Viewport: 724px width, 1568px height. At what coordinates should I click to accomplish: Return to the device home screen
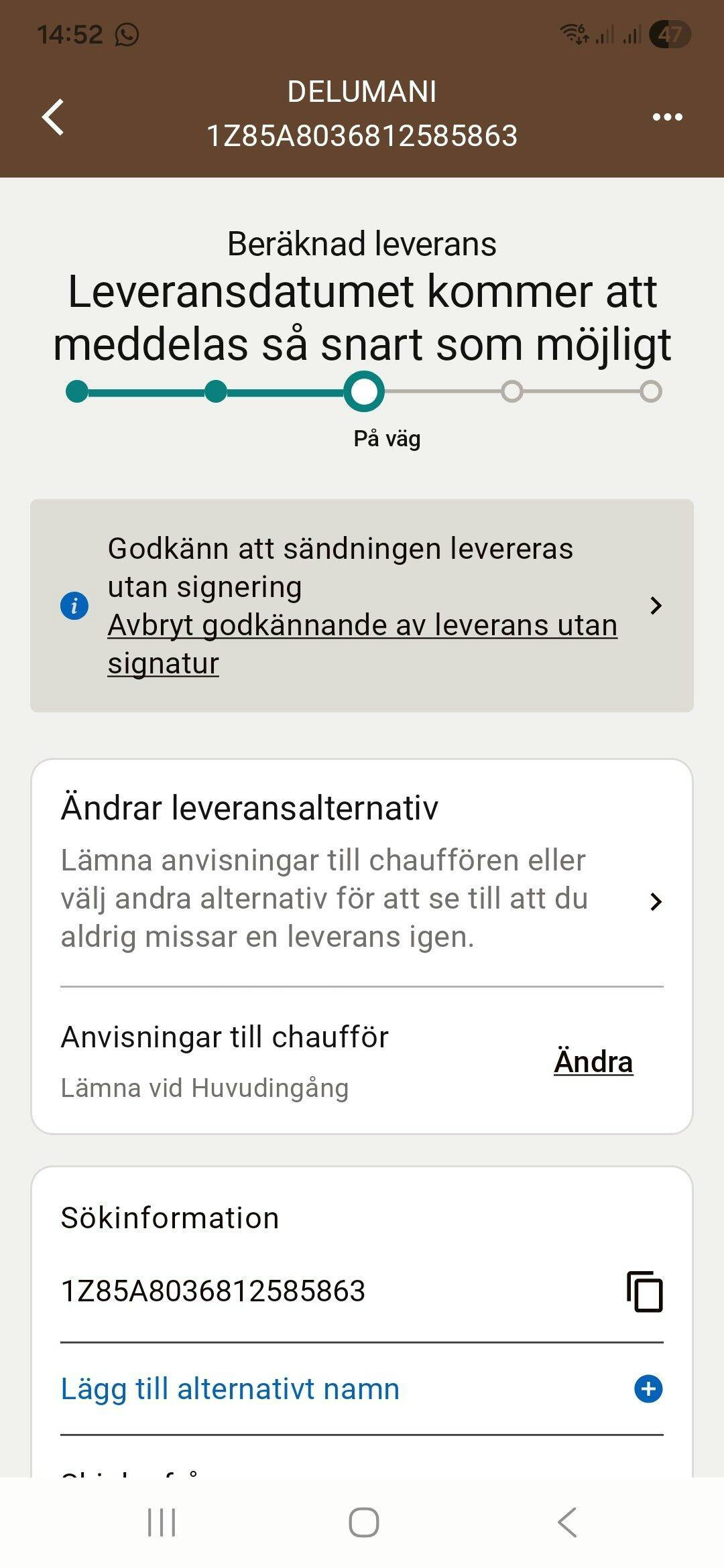click(x=364, y=1522)
